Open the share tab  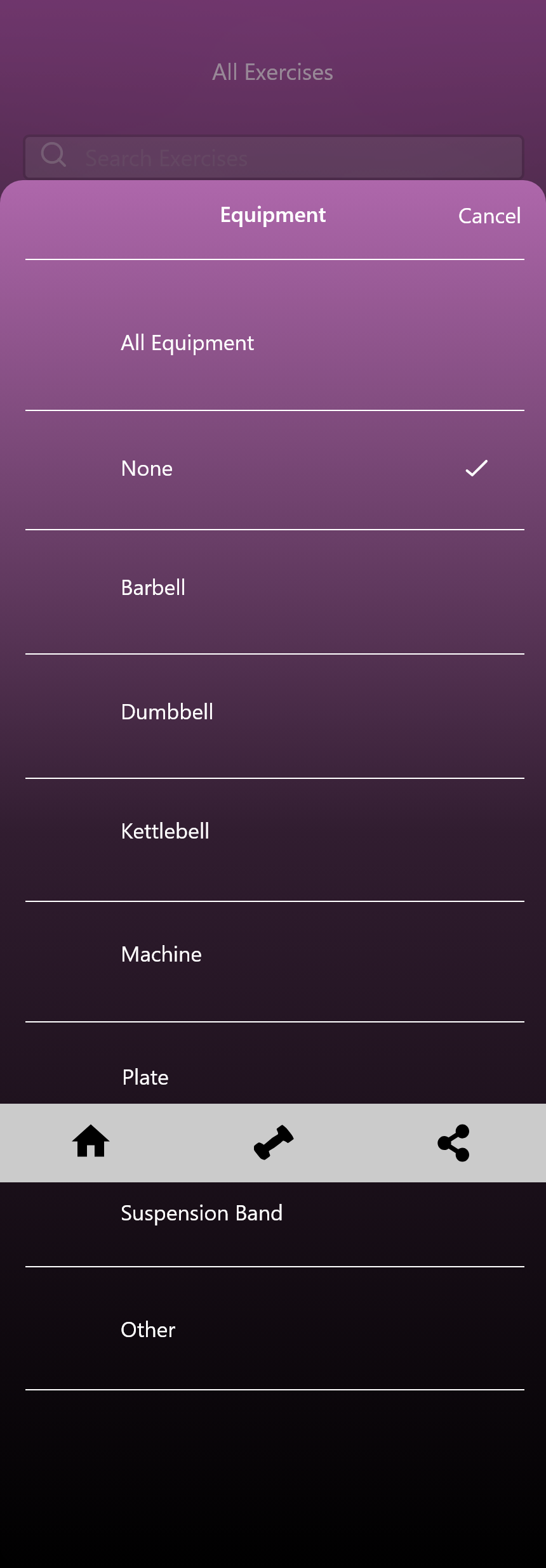(454, 1142)
